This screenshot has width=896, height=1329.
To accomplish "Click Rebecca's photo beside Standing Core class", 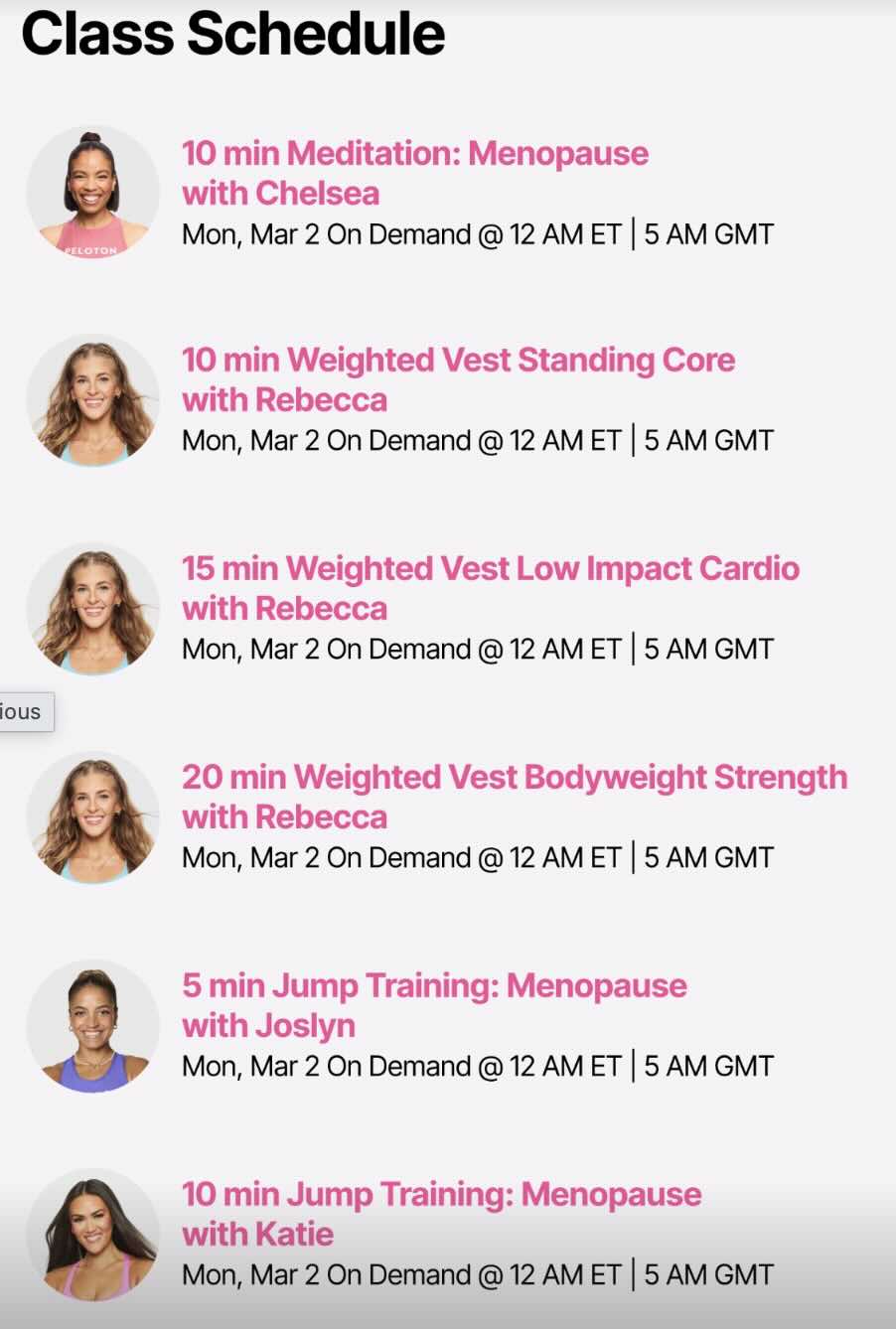I will click(92, 397).
